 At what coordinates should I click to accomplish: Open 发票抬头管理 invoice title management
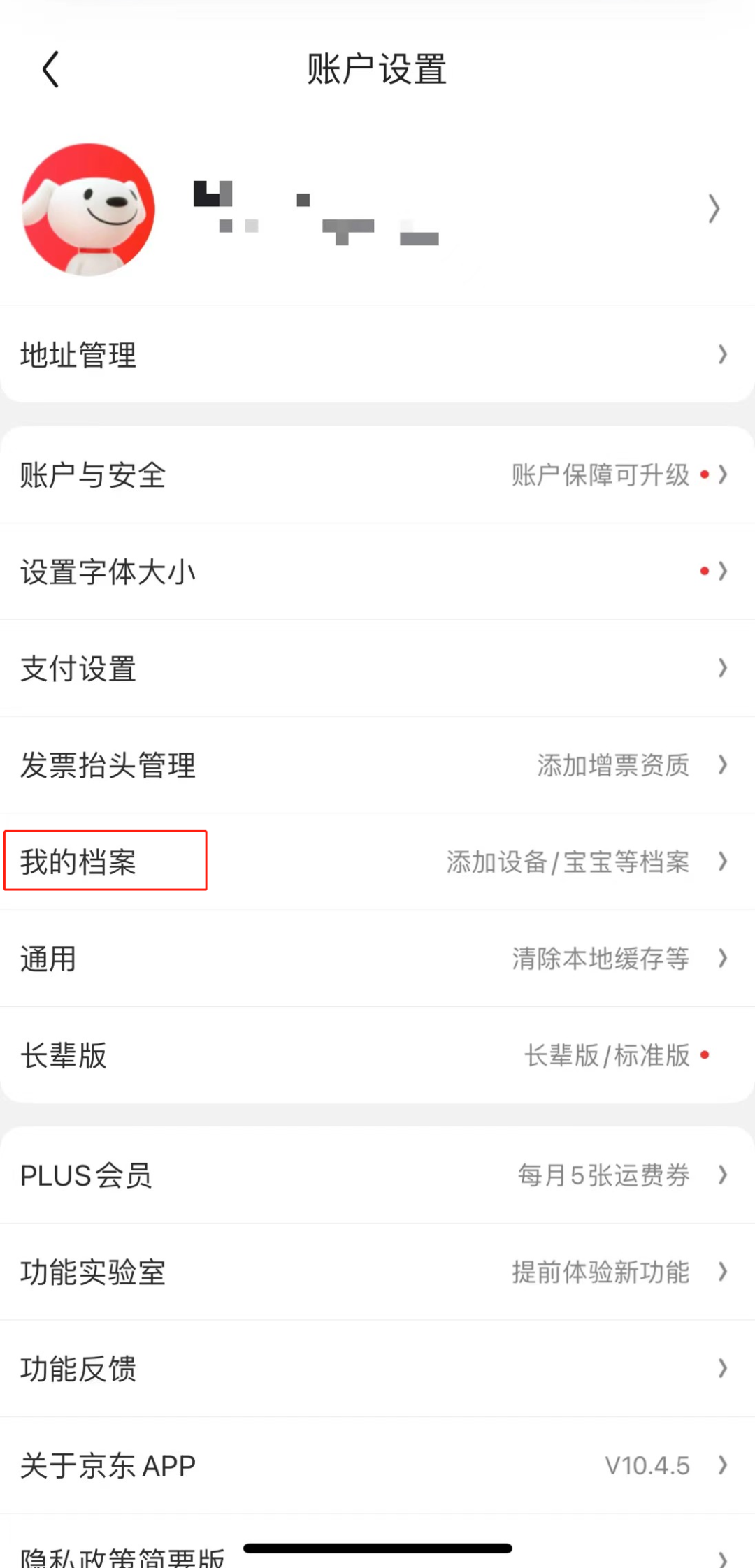pyautogui.click(x=377, y=765)
